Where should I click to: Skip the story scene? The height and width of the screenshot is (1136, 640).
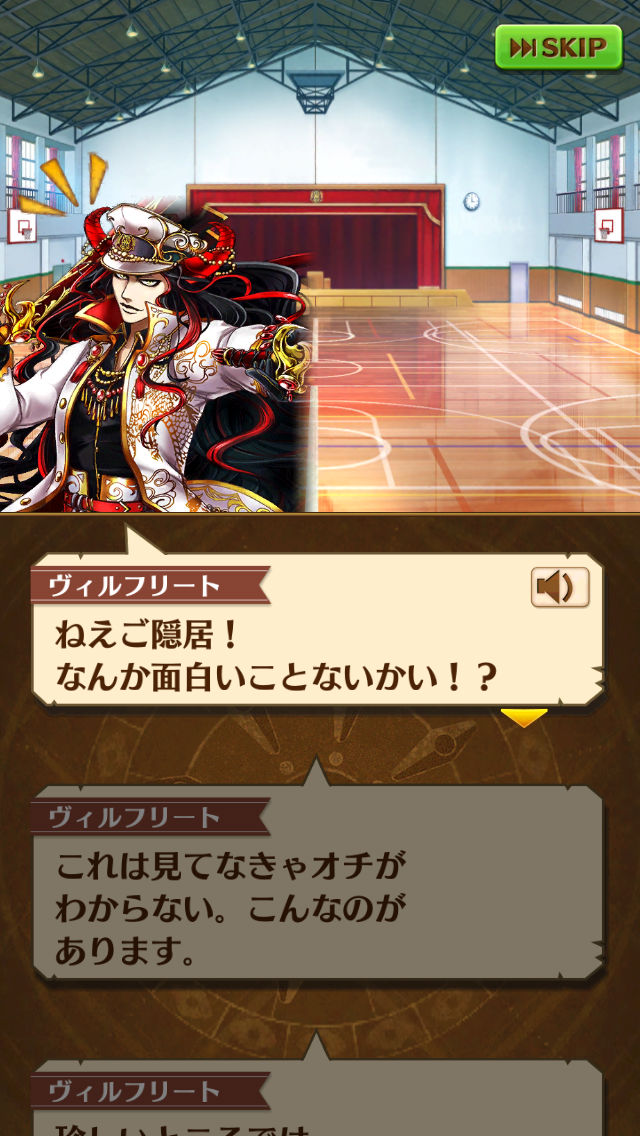(558, 47)
